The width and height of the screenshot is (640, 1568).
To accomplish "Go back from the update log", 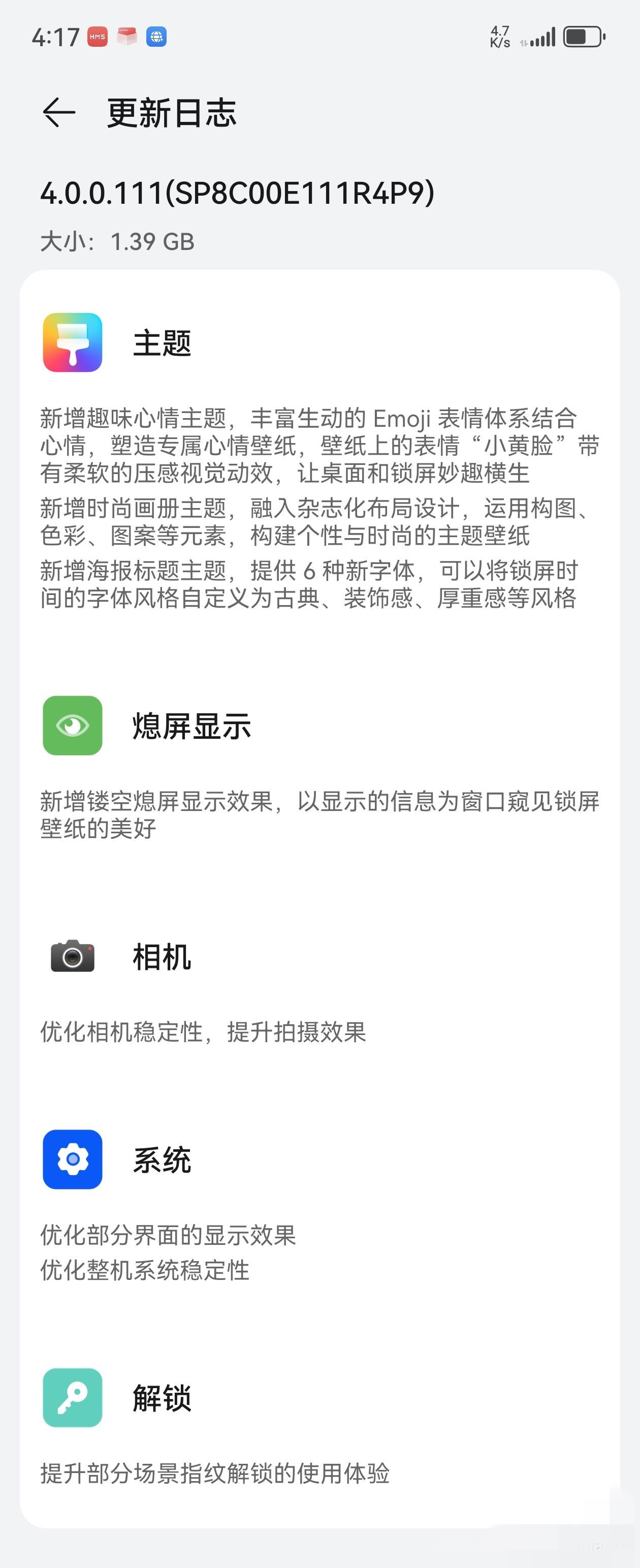I will tap(59, 113).
